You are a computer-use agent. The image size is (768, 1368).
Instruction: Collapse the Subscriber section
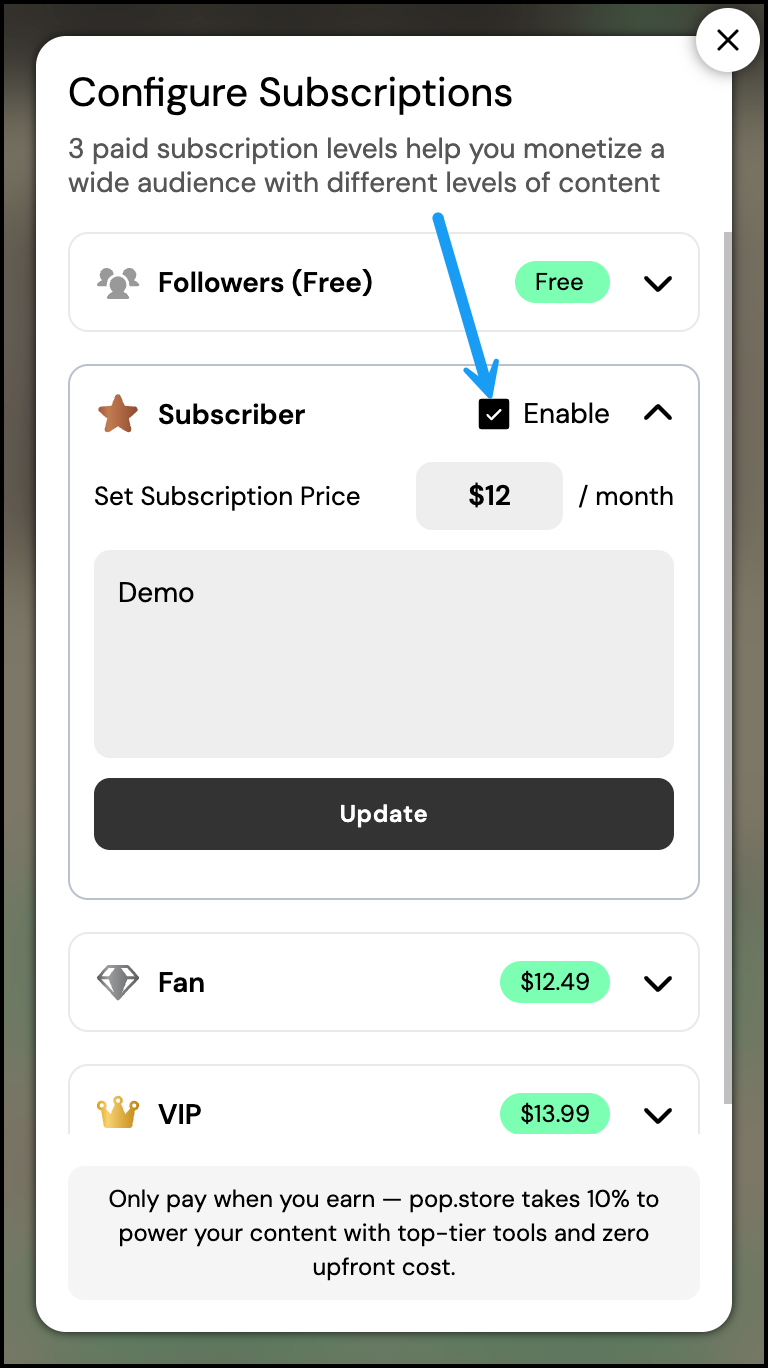[657, 413]
